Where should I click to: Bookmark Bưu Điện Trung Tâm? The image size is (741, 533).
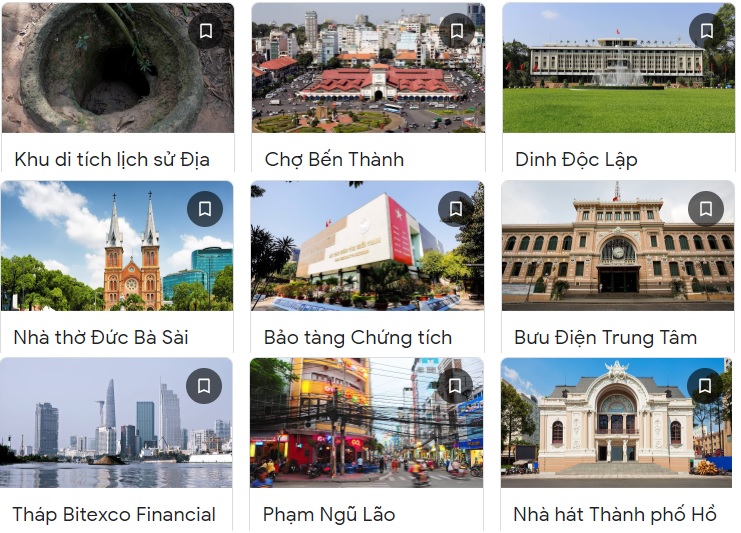(706, 209)
